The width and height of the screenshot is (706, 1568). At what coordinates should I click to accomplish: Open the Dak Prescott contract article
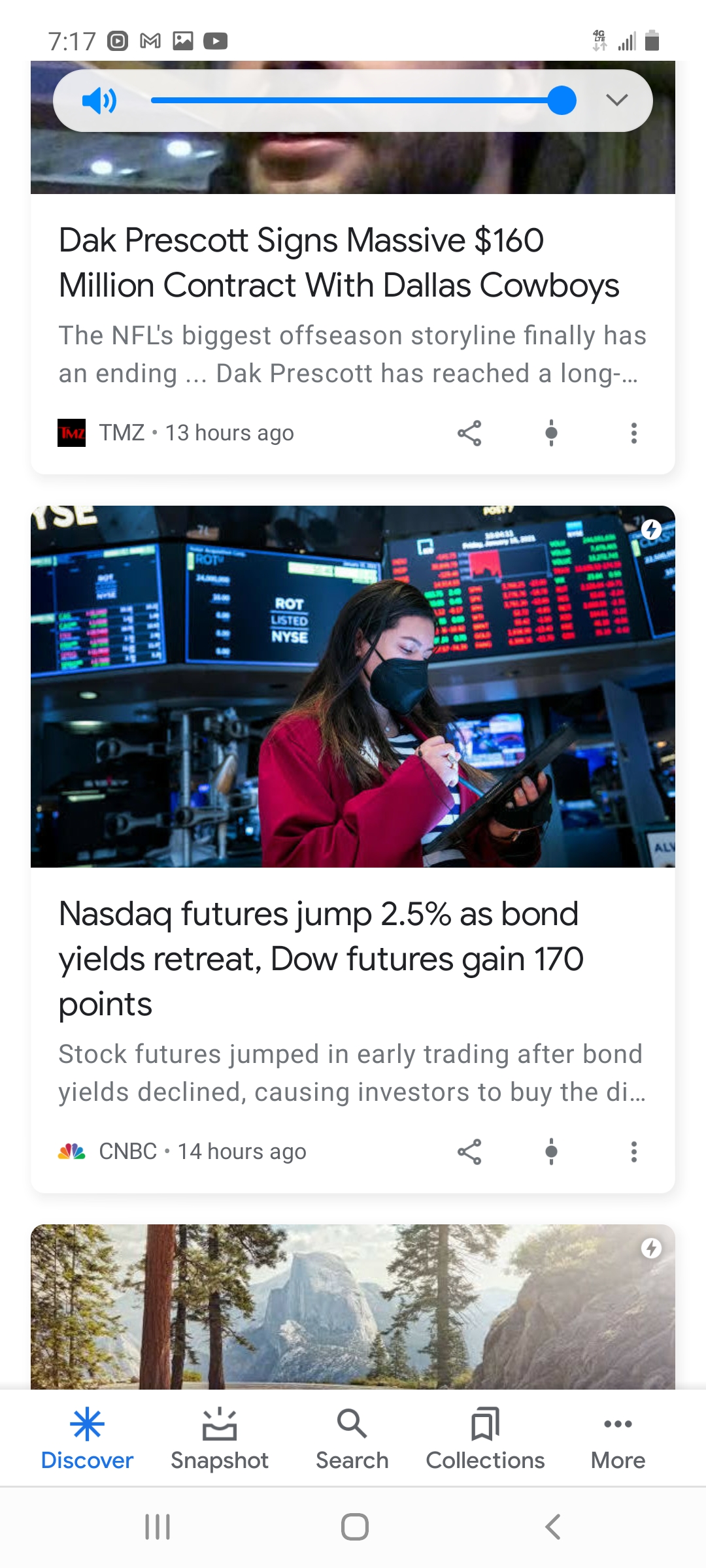click(339, 263)
